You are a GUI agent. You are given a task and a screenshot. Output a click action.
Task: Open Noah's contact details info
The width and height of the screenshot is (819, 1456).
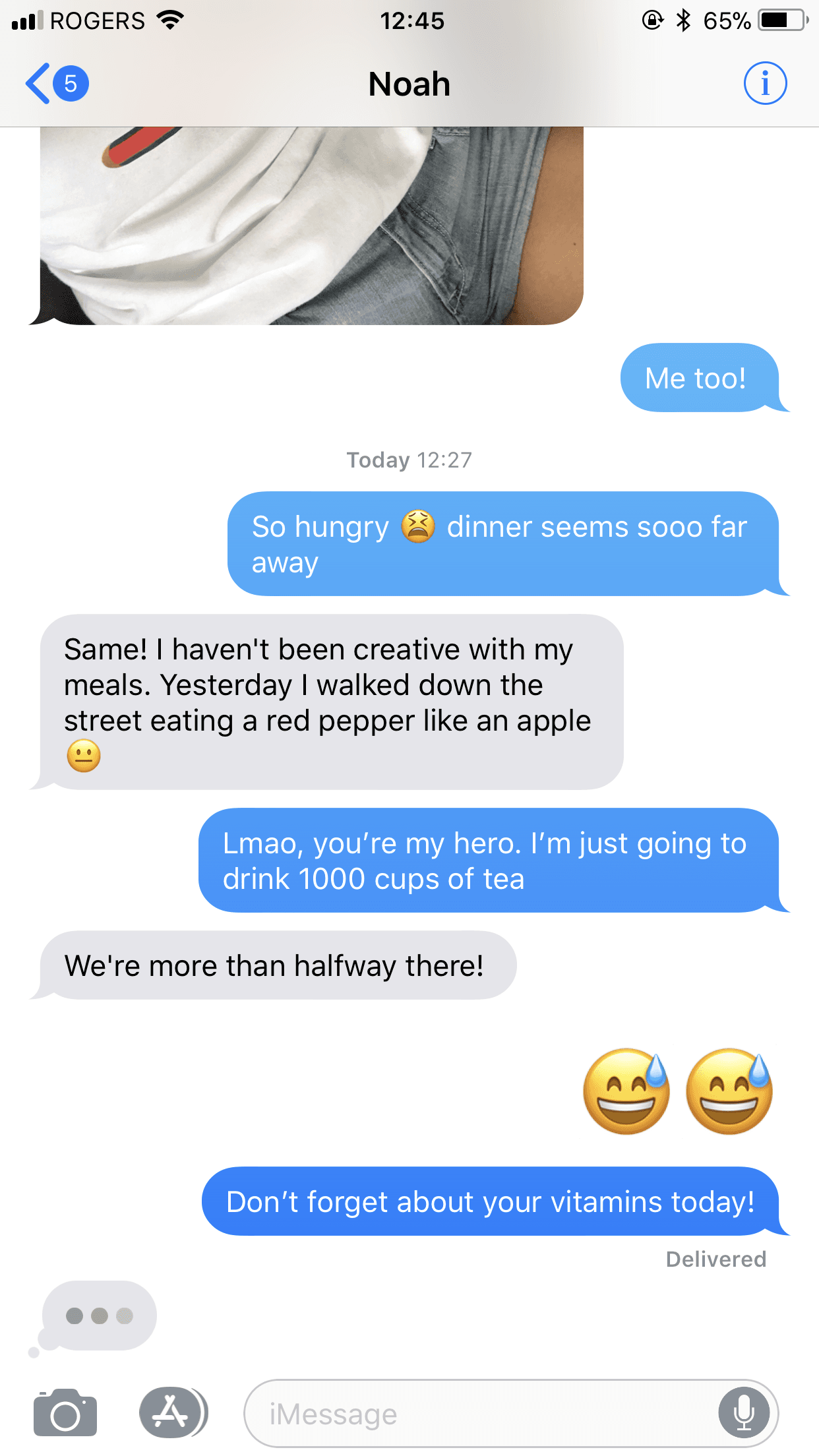(x=765, y=84)
